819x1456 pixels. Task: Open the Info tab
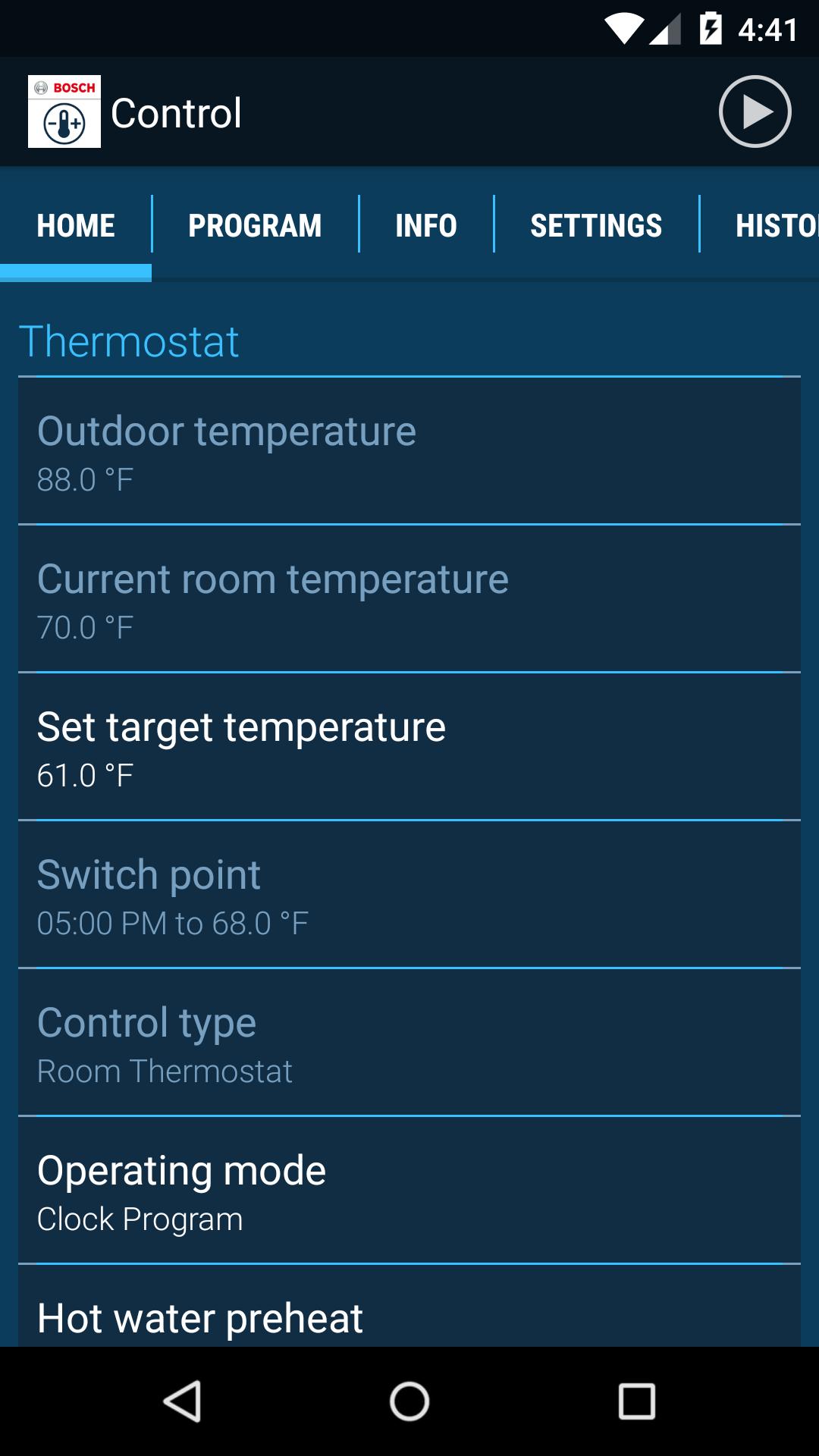(426, 225)
